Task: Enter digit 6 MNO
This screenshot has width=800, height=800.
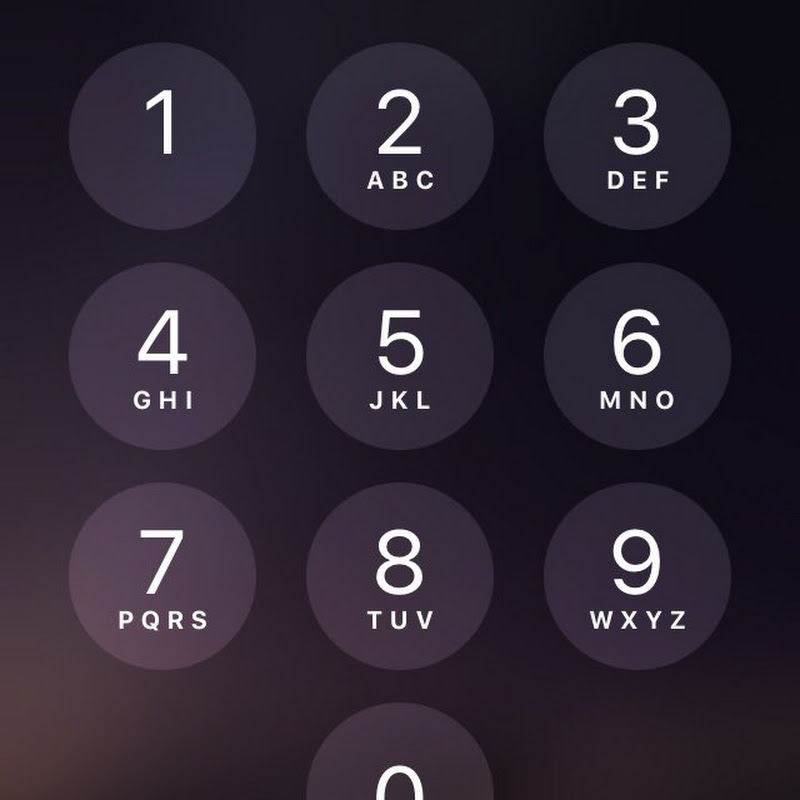Action: click(637, 356)
